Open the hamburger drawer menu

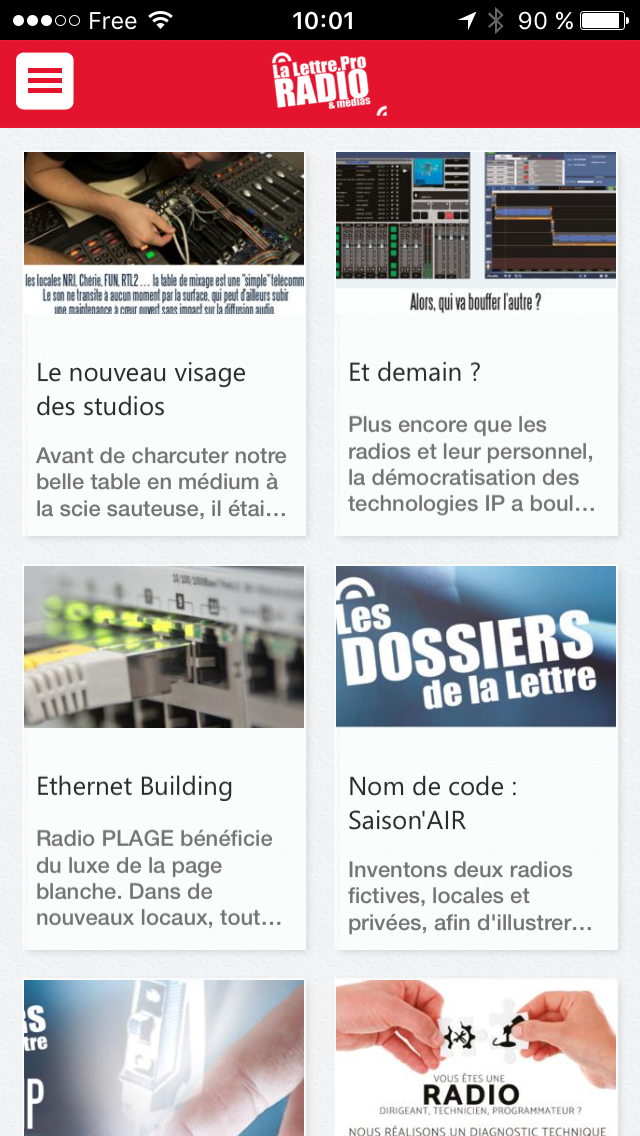(x=45, y=81)
